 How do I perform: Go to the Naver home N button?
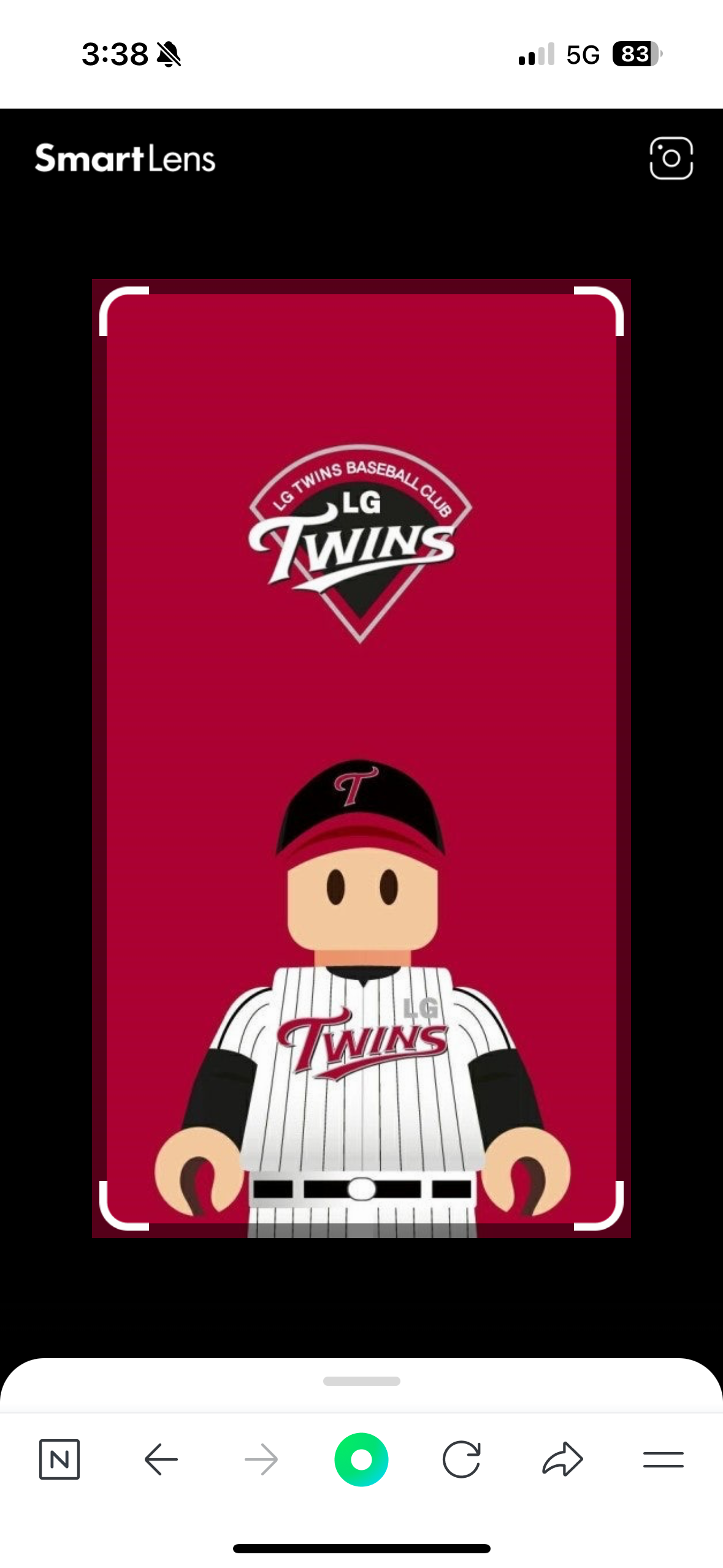point(59,1459)
